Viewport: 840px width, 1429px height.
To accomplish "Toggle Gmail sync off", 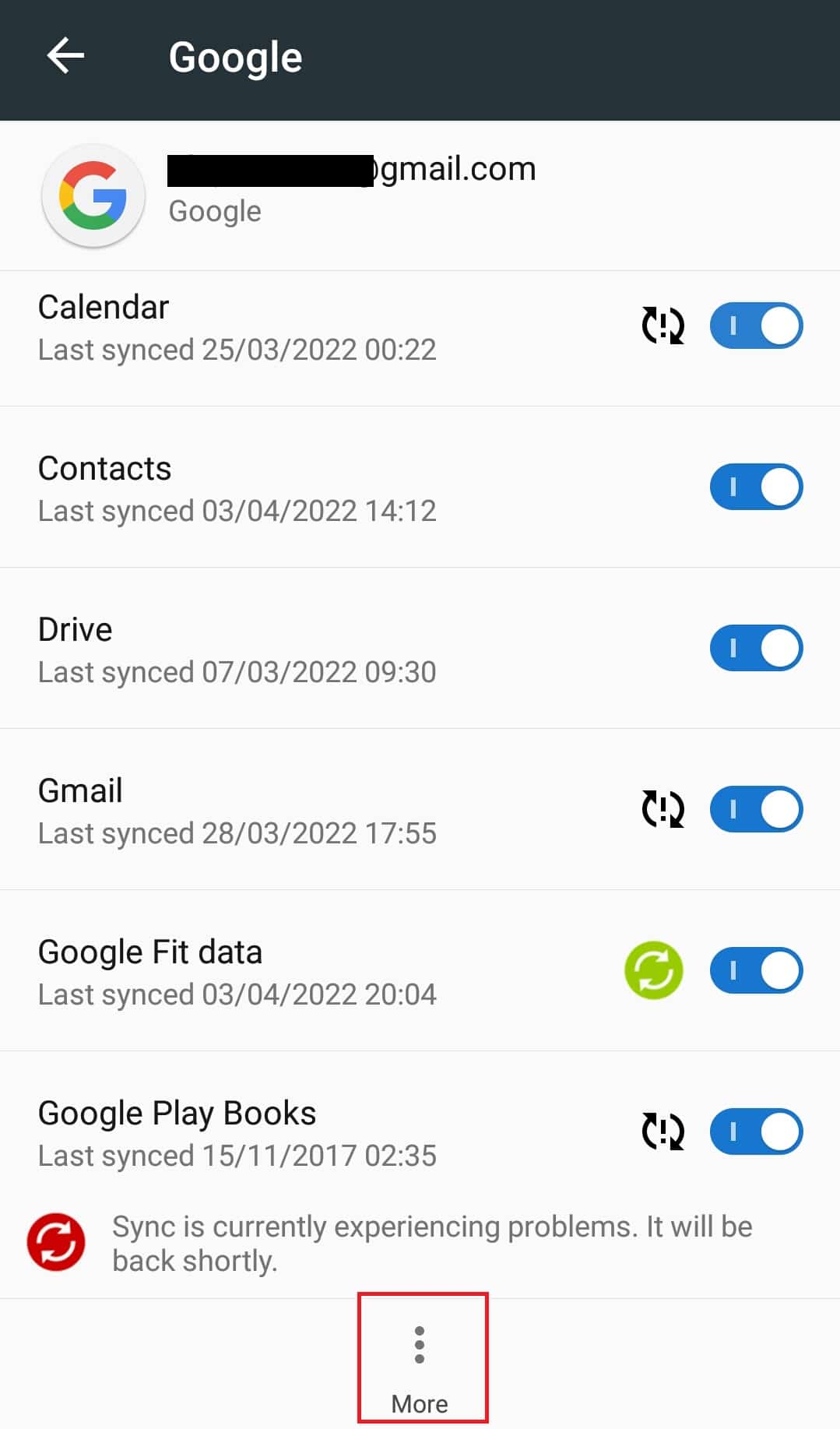I will 755,809.
